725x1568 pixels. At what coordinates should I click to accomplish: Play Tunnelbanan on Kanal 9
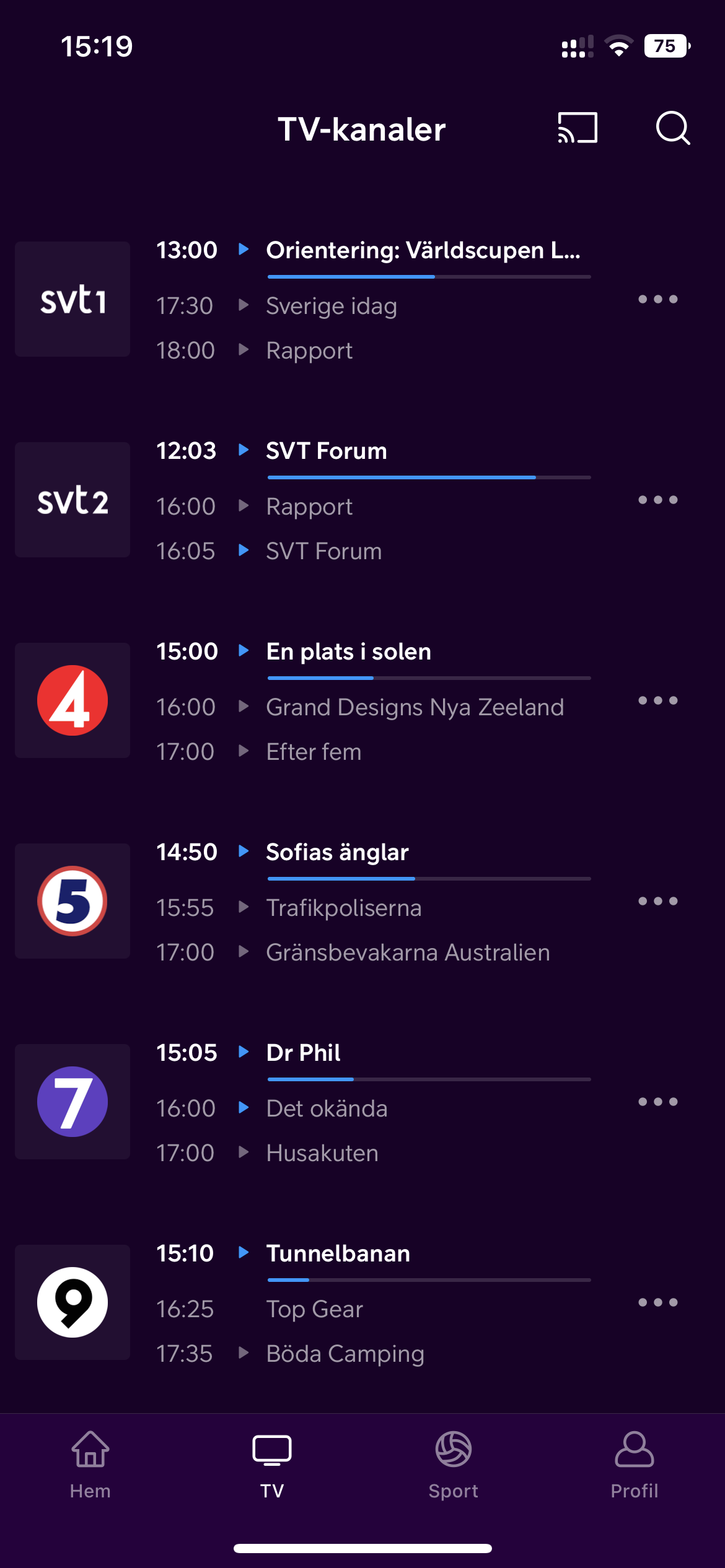point(245,1253)
